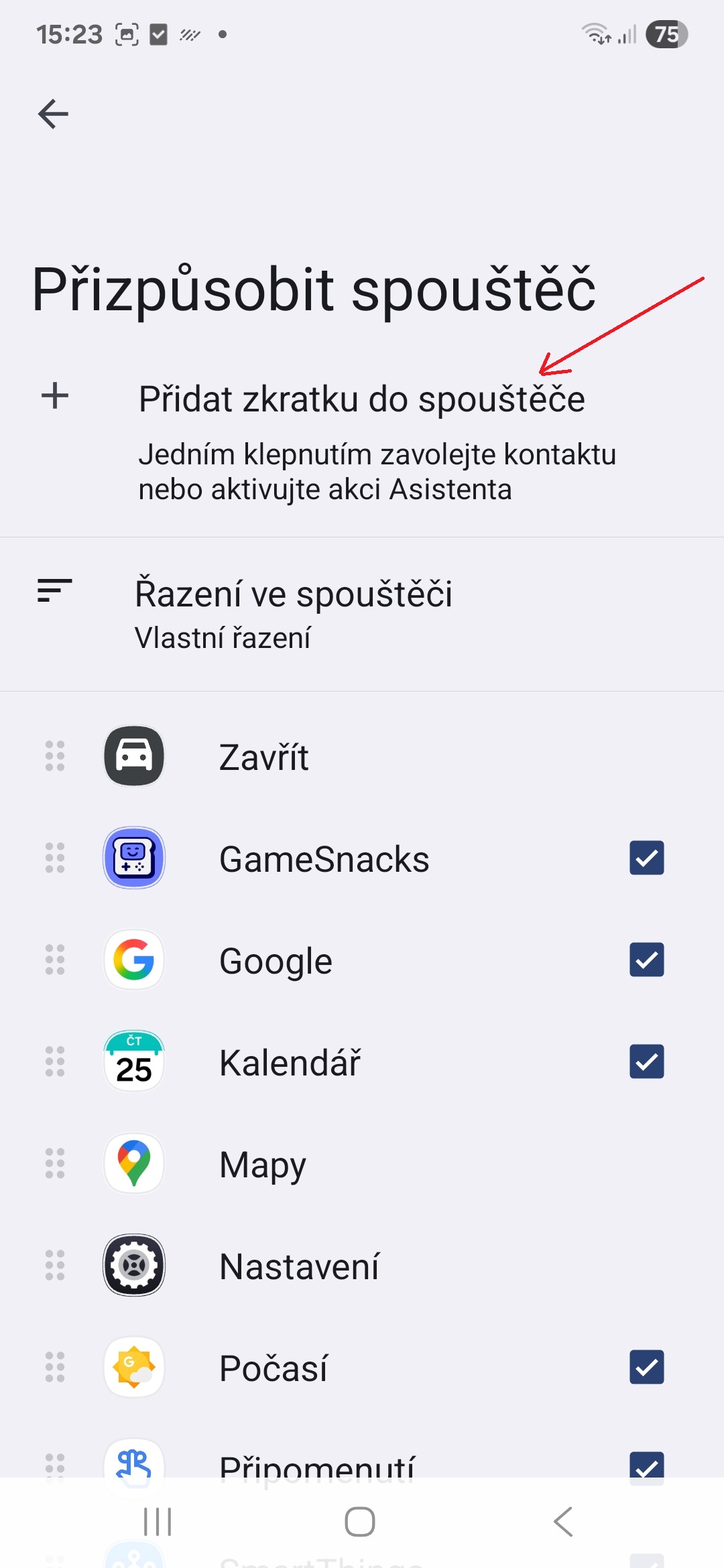The image size is (724, 1568).
Task: Go back using the top-left arrow
Action: coord(54,114)
